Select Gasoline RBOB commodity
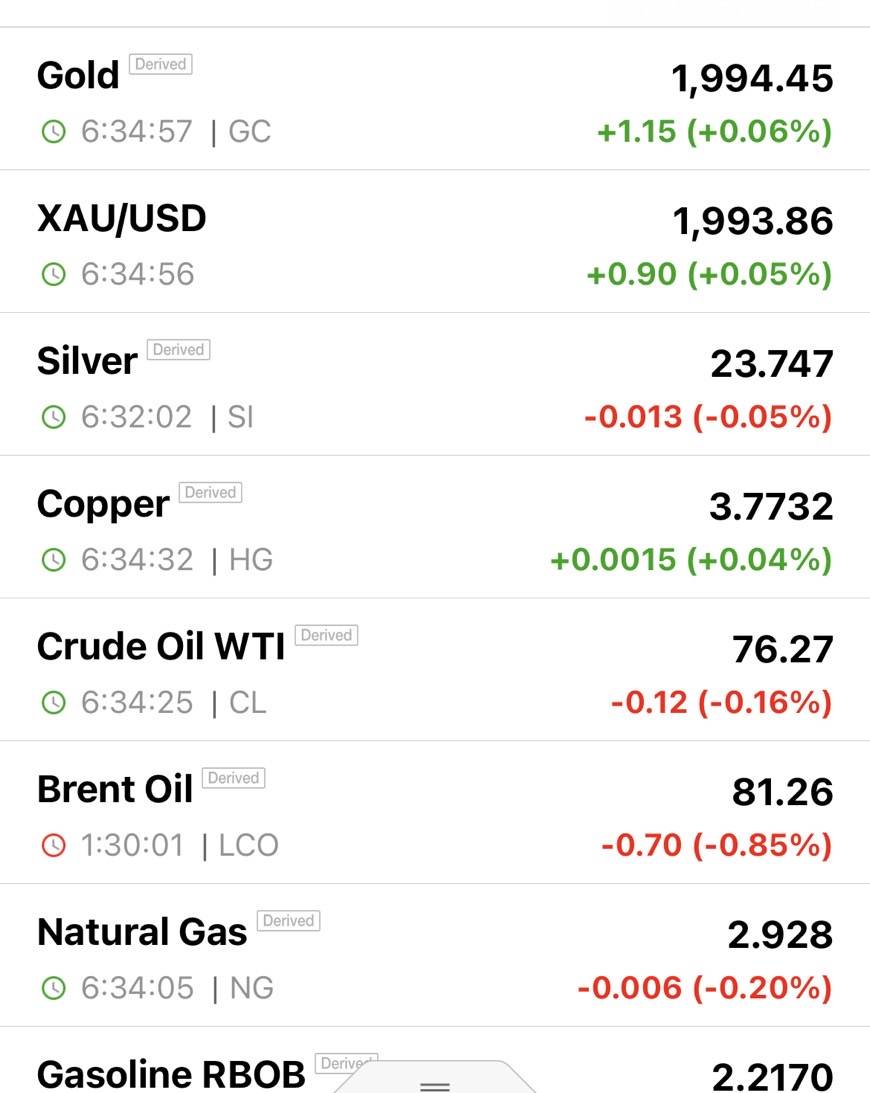This screenshot has height=1093, width=870. [170, 1074]
